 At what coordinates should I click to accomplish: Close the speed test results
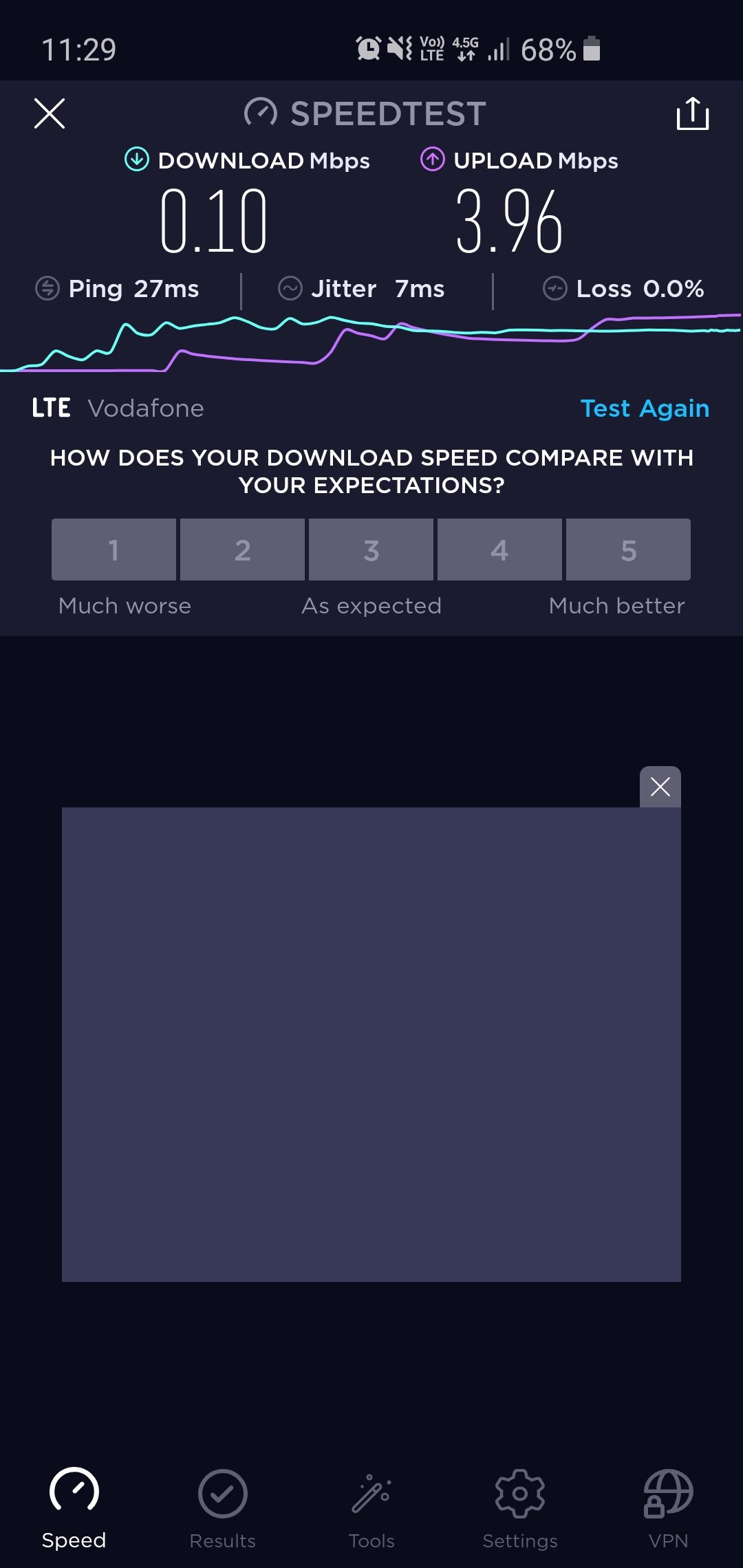(x=50, y=113)
